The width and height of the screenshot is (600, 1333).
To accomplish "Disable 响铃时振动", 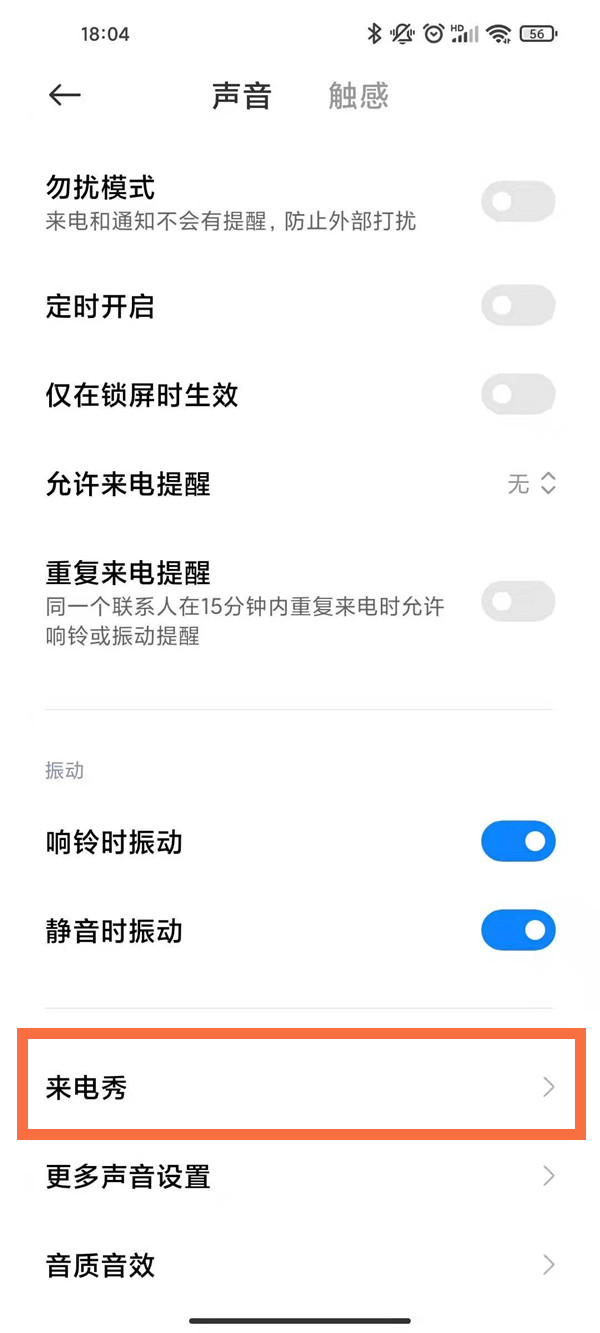I will 518,842.
